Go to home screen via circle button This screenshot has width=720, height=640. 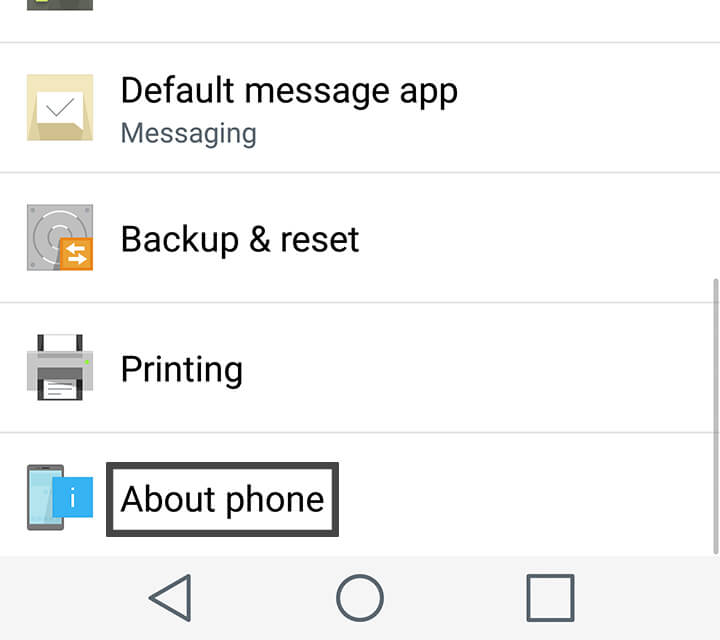(360, 598)
